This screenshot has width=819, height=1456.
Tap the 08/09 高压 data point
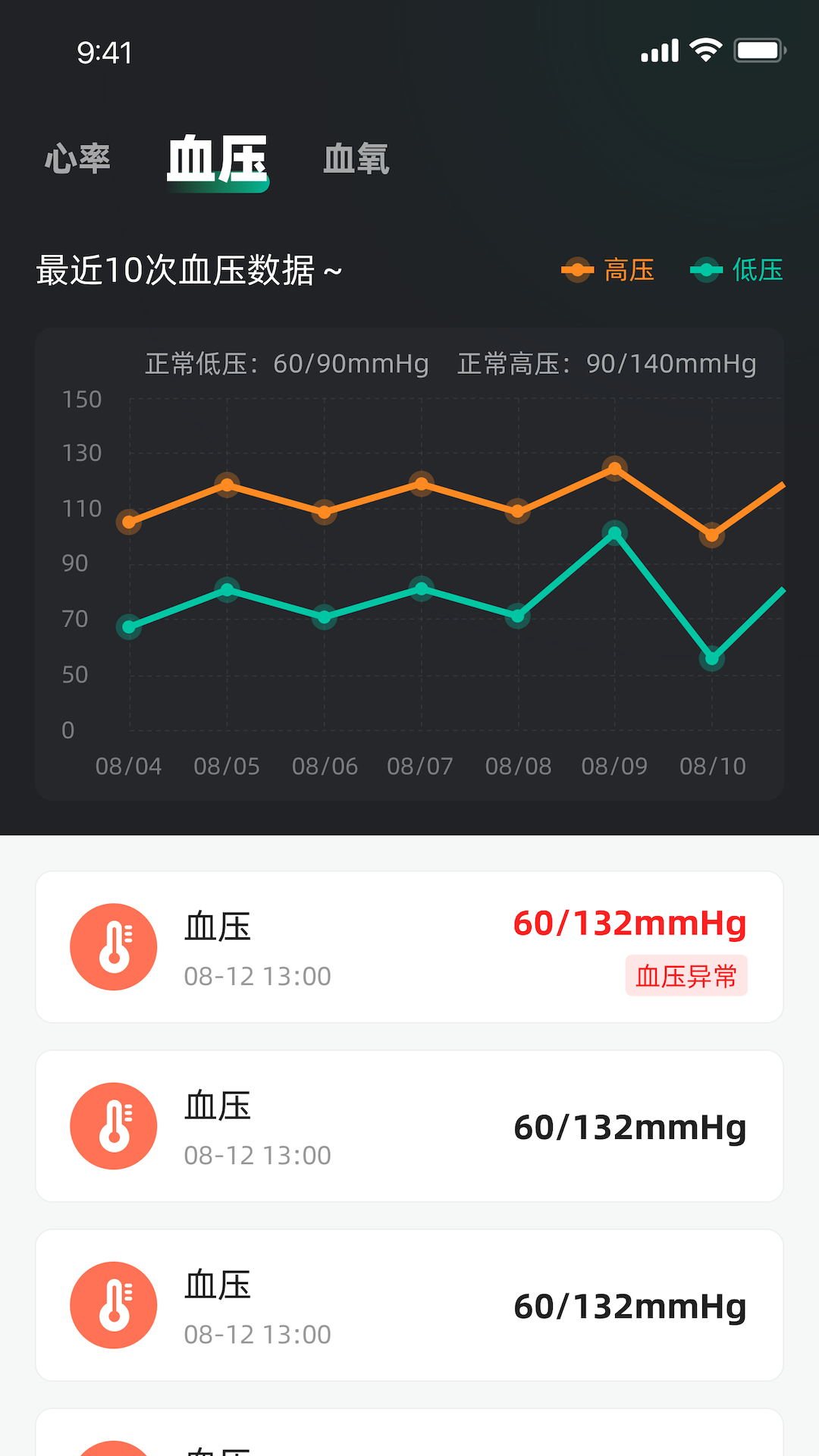click(x=614, y=469)
